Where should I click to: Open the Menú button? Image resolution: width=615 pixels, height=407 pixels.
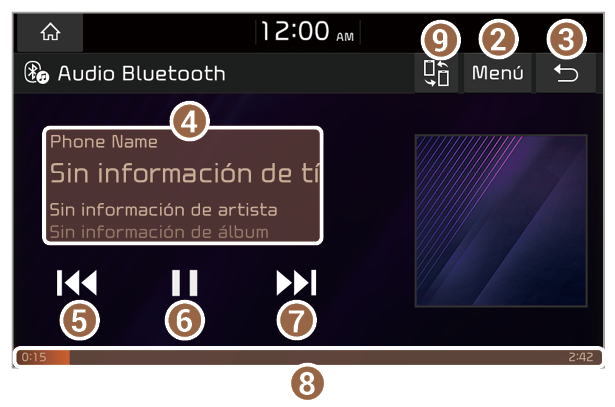coord(497,75)
